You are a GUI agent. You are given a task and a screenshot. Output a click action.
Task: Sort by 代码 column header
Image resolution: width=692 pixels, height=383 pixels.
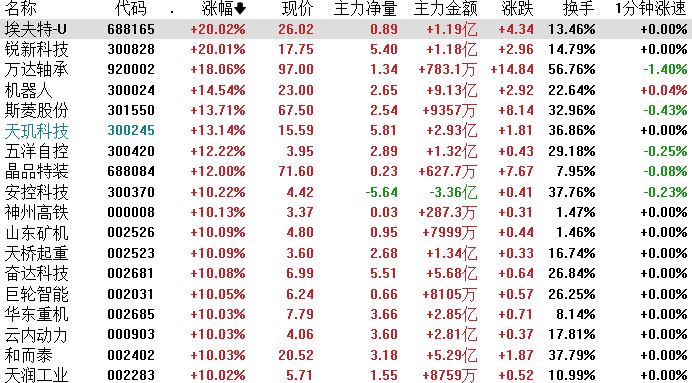click(x=131, y=8)
